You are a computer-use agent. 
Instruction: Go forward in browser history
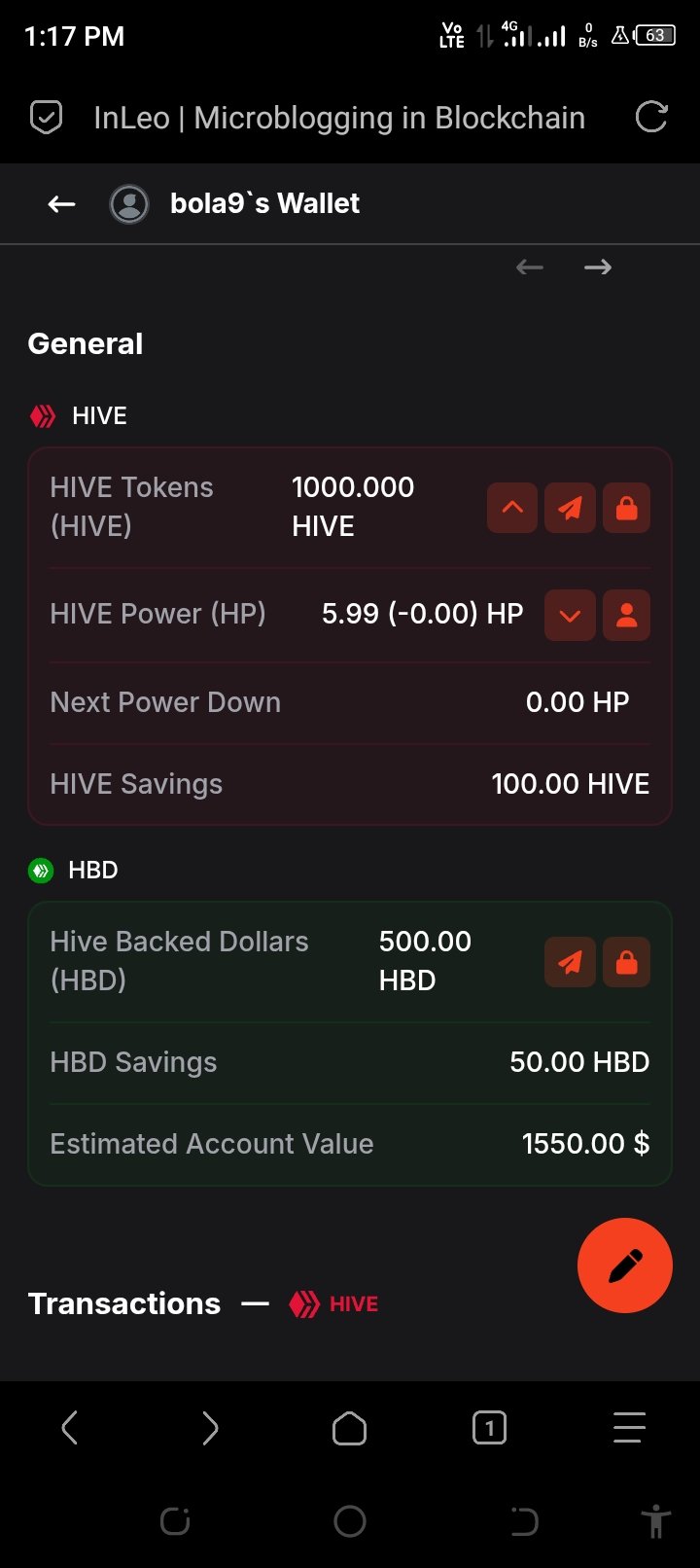pos(209,1428)
